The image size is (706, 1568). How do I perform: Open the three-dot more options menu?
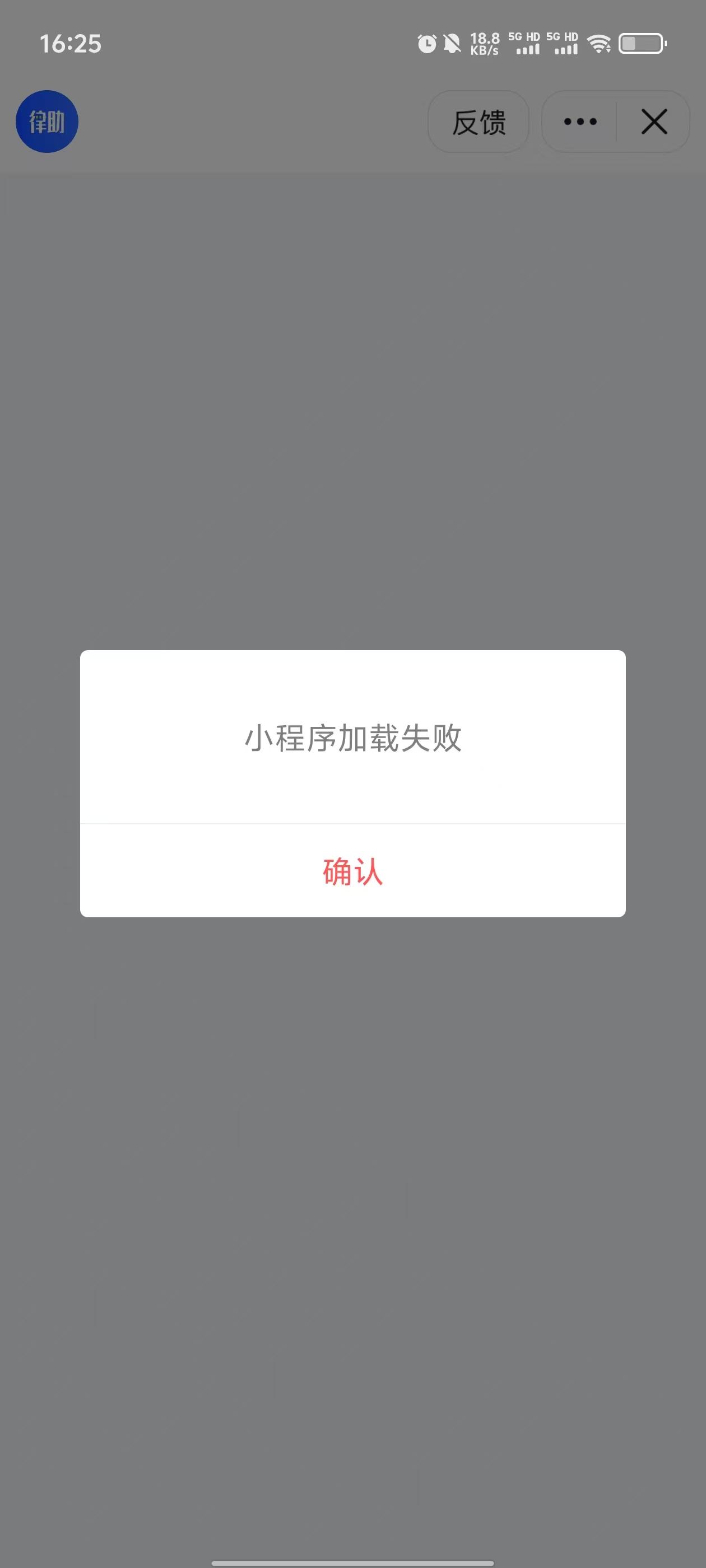[580, 122]
